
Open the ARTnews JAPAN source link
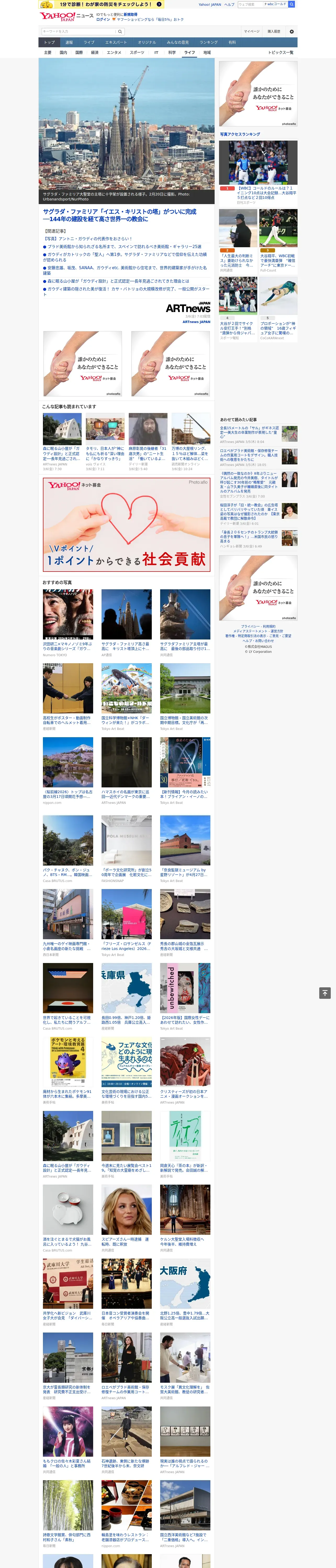click(x=196, y=322)
